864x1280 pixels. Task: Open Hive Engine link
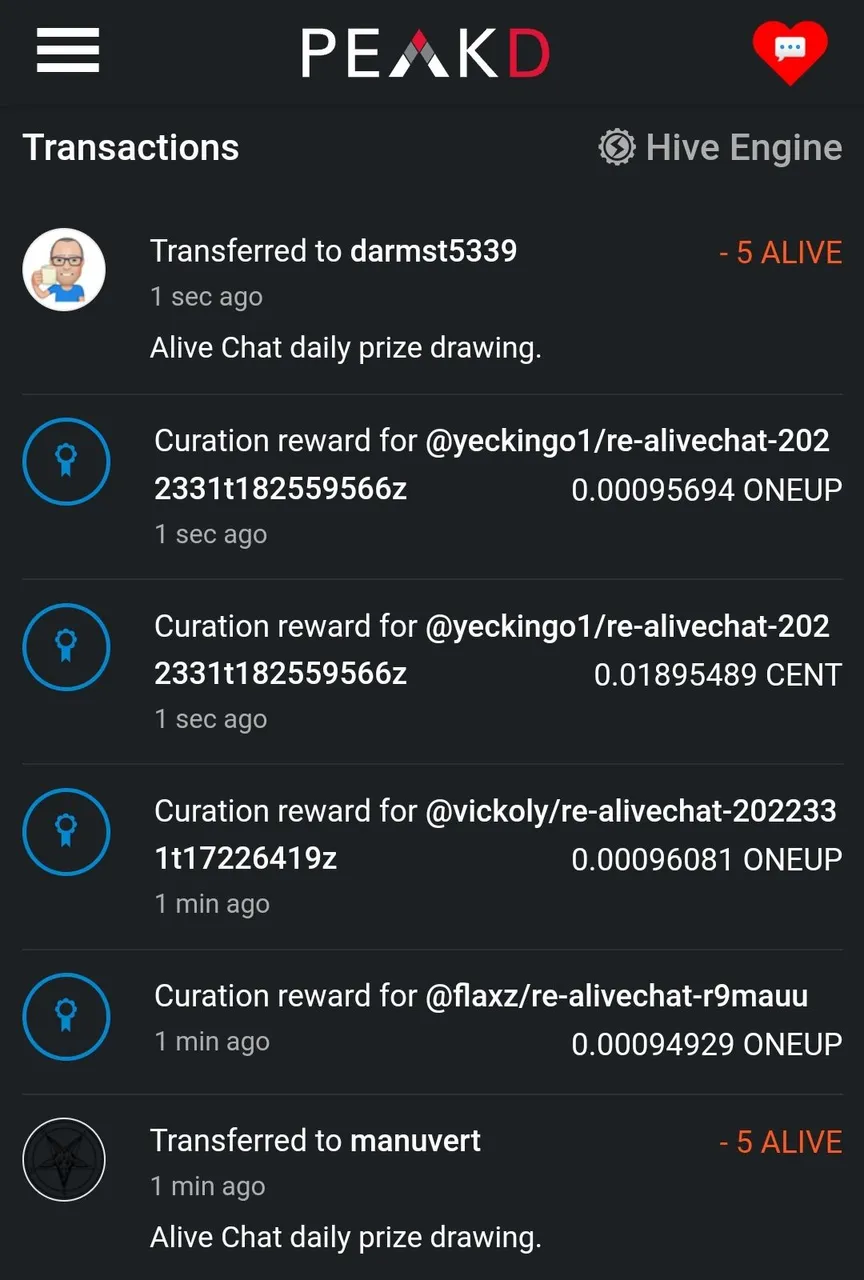click(721, 148)
